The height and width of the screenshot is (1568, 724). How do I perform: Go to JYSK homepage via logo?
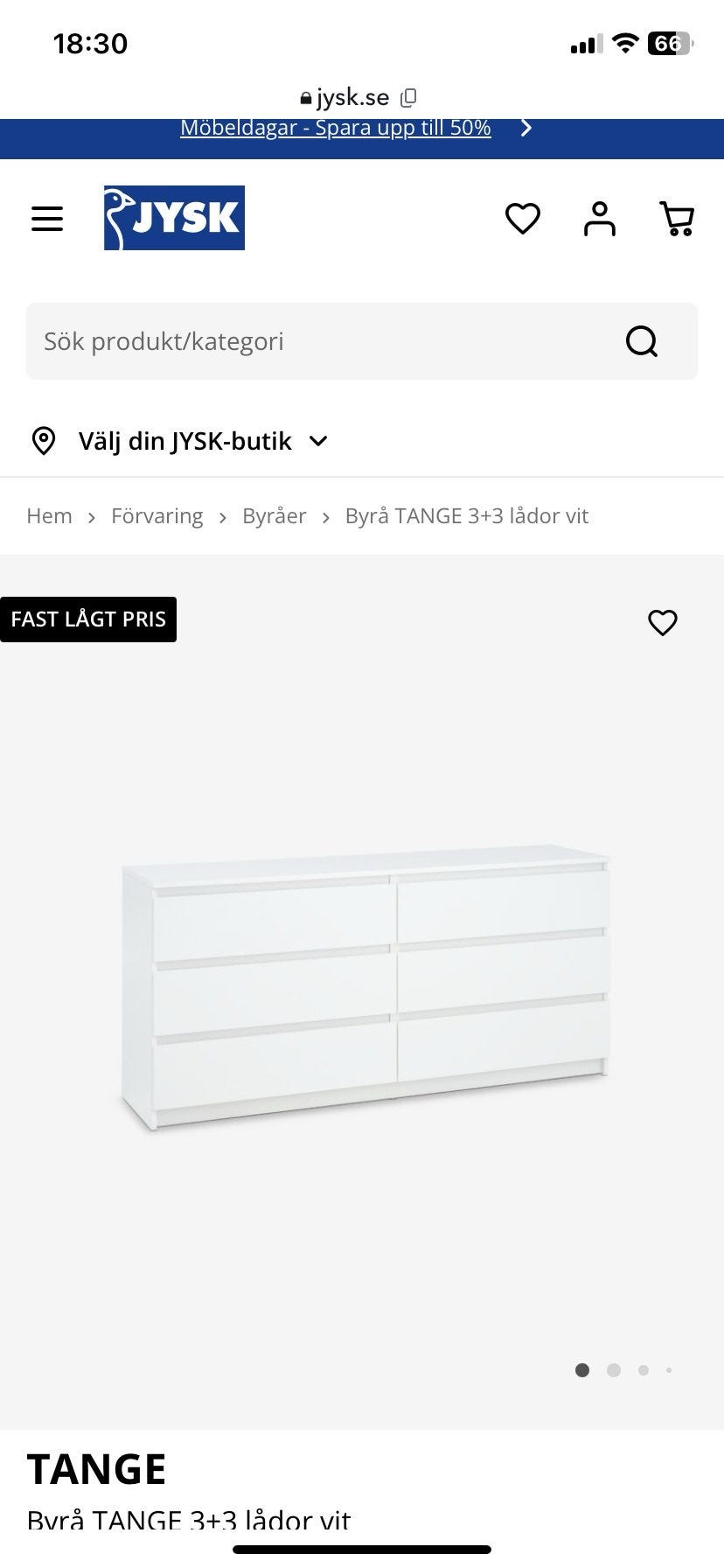174,218
